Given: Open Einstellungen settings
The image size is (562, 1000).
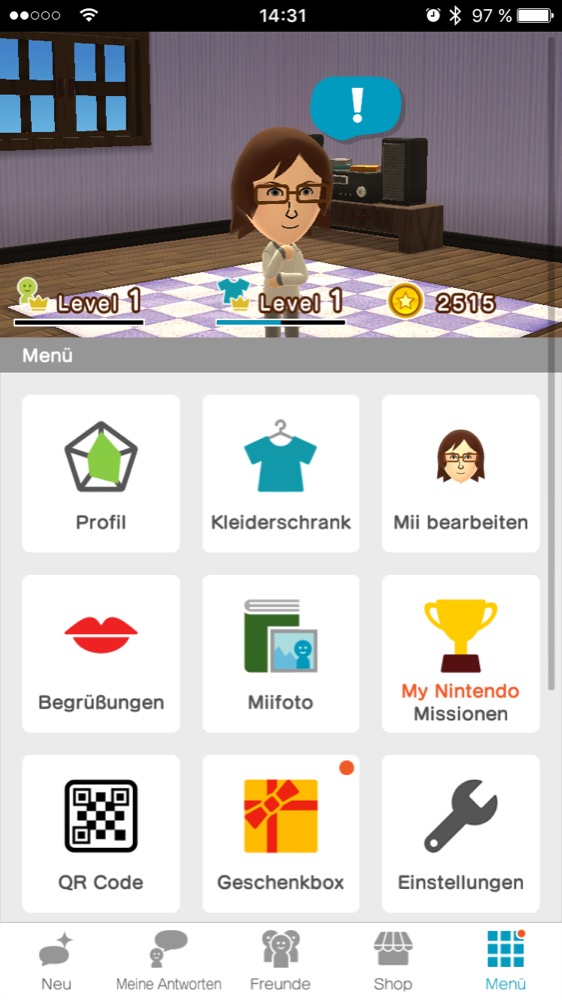Looking at the screenshot, I should (461, 834).
